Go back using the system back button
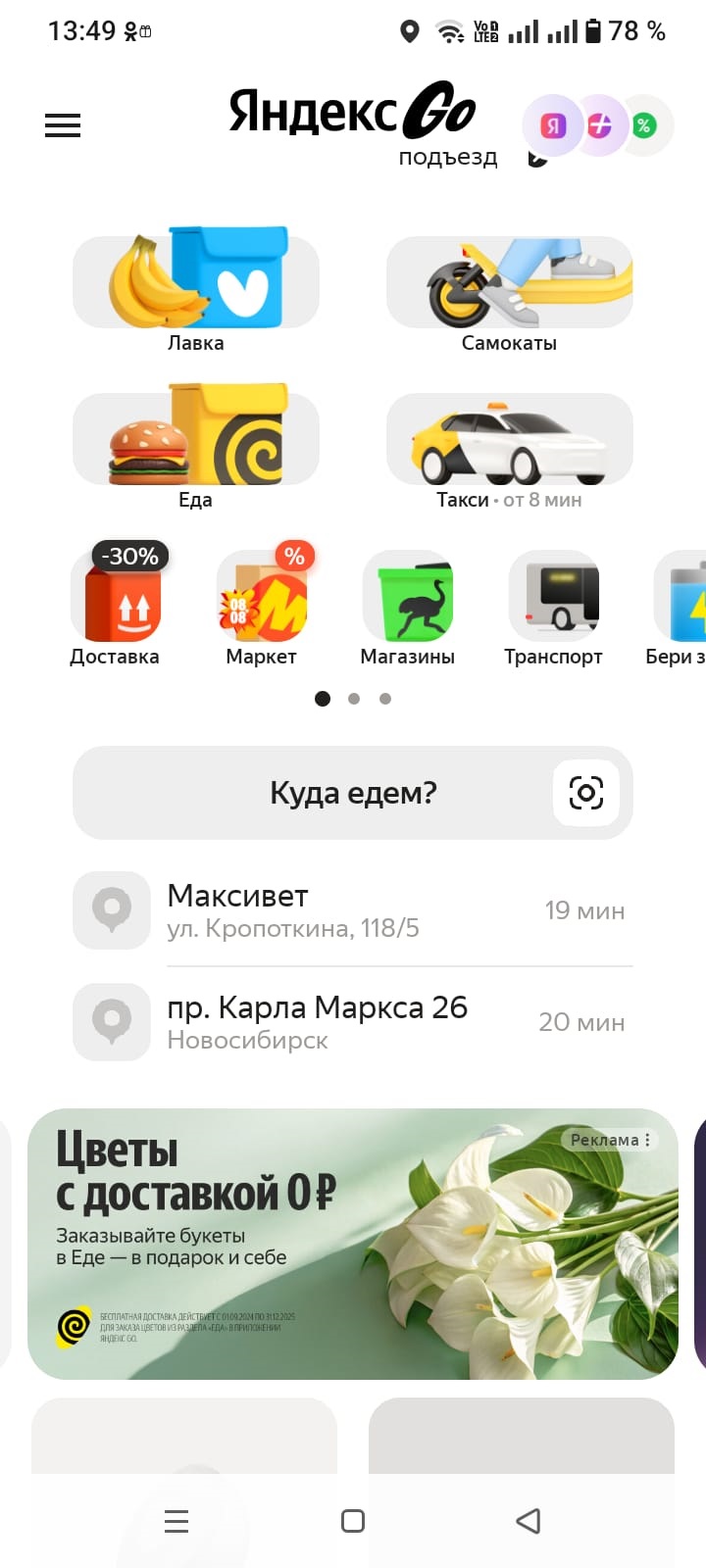 click(x=529, y=1521)
